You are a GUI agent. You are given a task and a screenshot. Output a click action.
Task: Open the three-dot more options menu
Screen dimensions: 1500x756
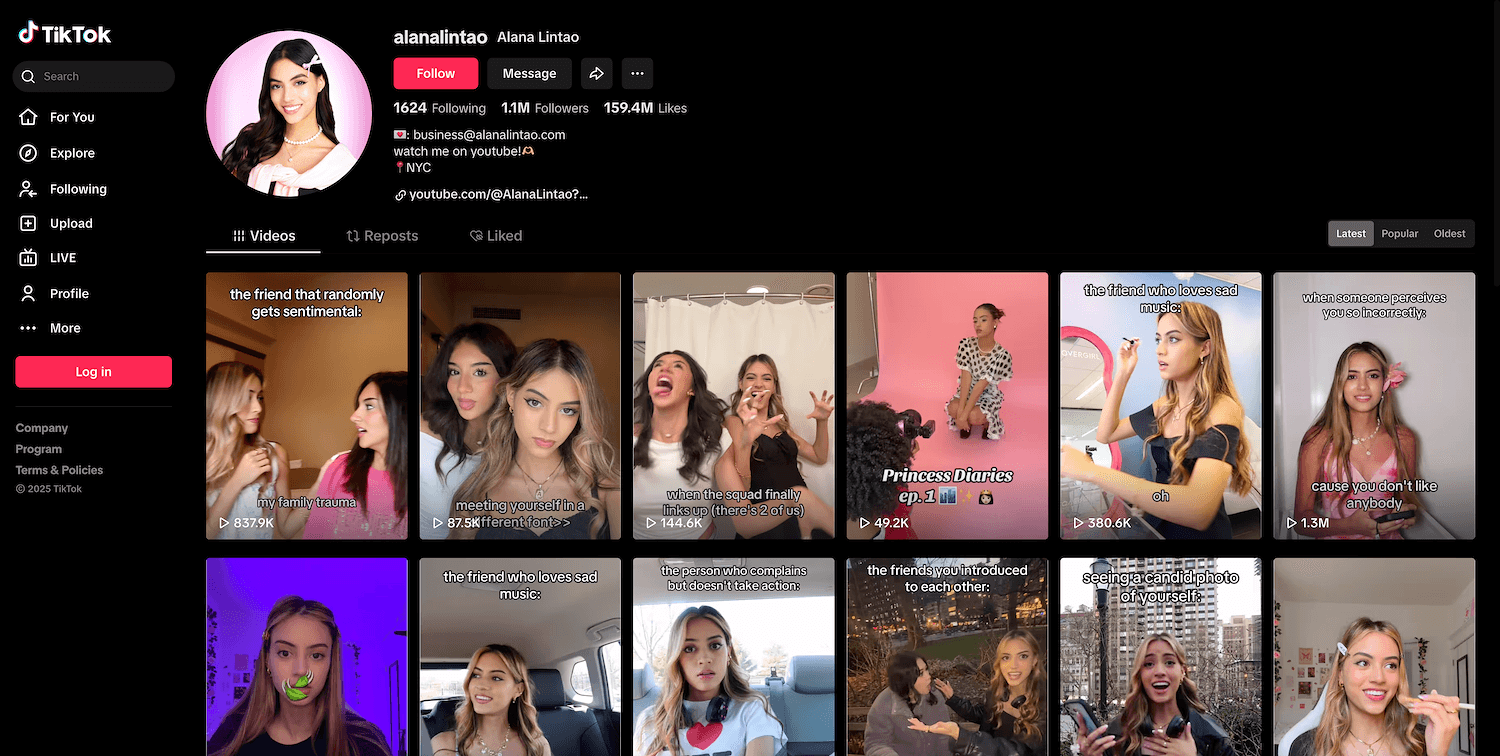[637, 73]
